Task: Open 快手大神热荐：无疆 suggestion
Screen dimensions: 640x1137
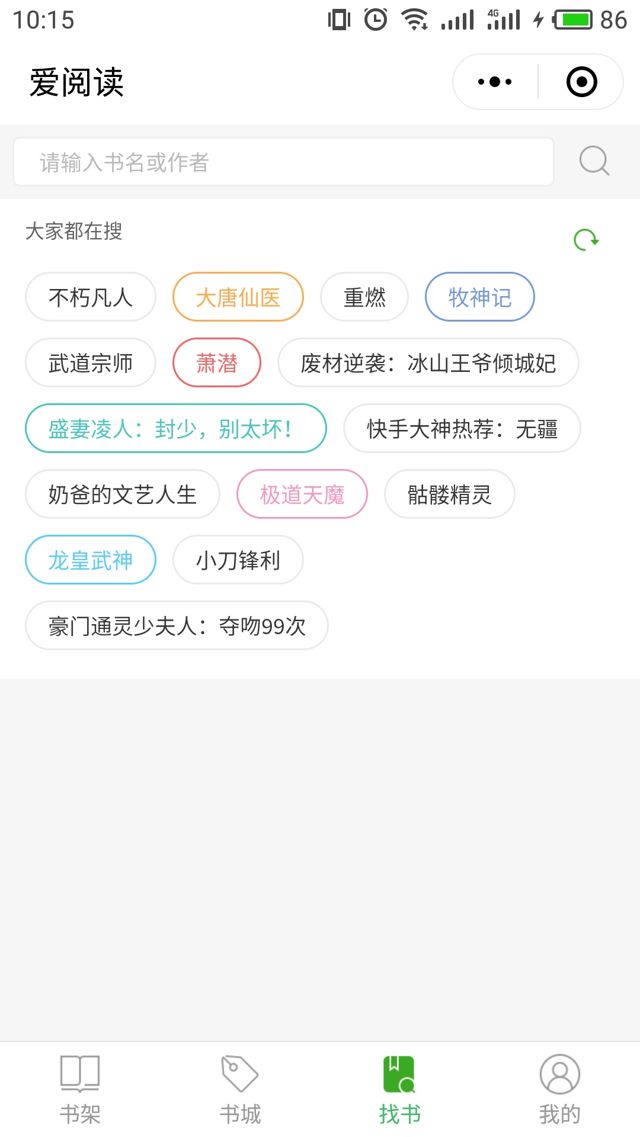Action: 462,429
